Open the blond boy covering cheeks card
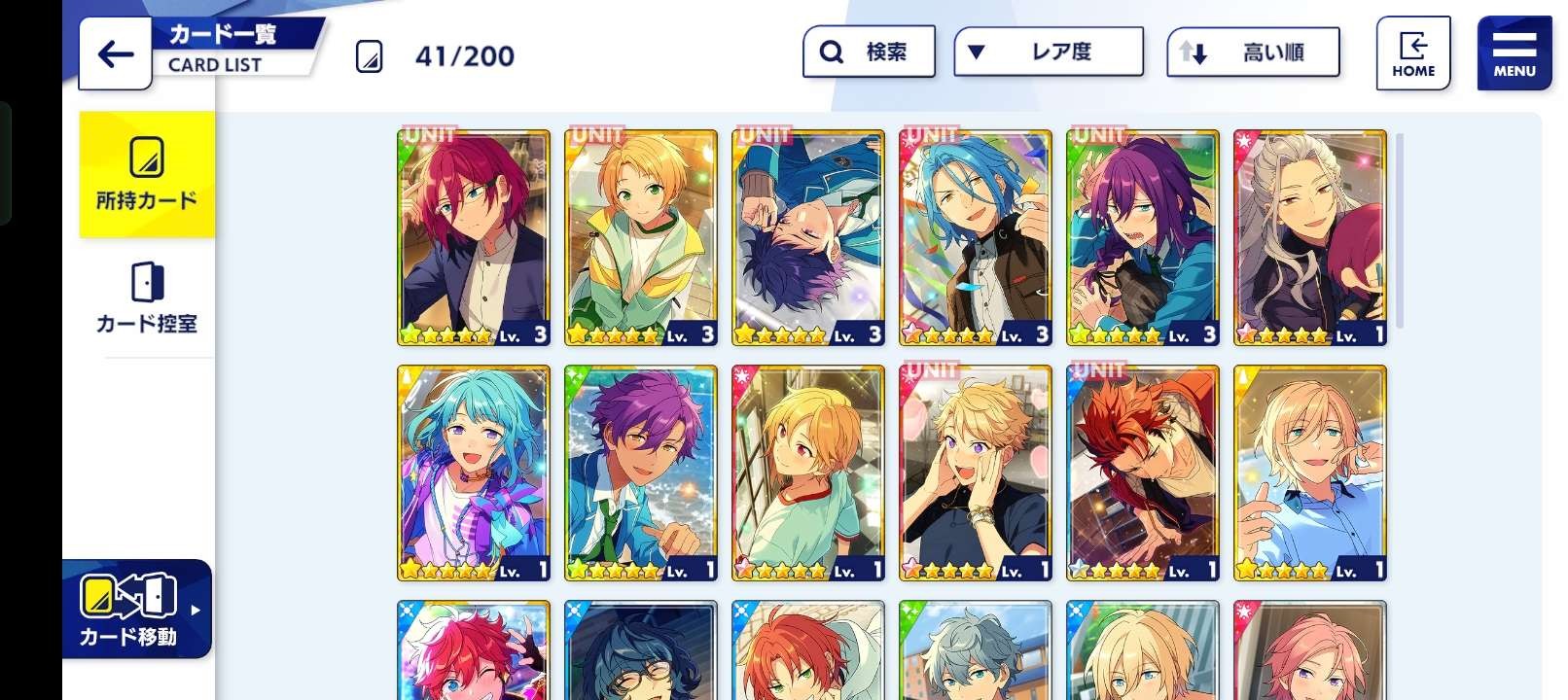The width and height of the screenshot is (1568, 700). (x=976, y=473)
